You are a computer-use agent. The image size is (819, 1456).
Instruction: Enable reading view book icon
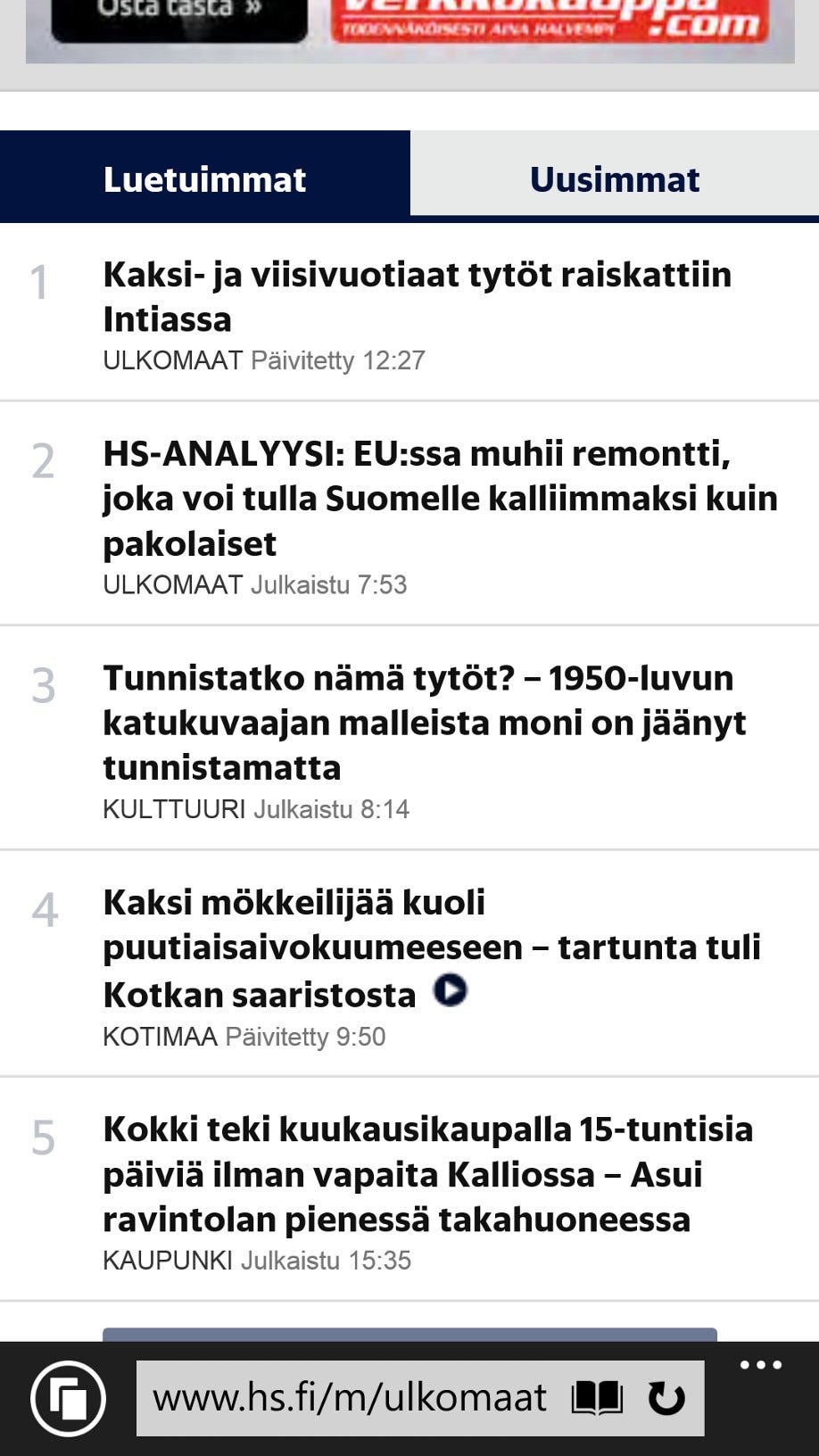coord(596,1398)
